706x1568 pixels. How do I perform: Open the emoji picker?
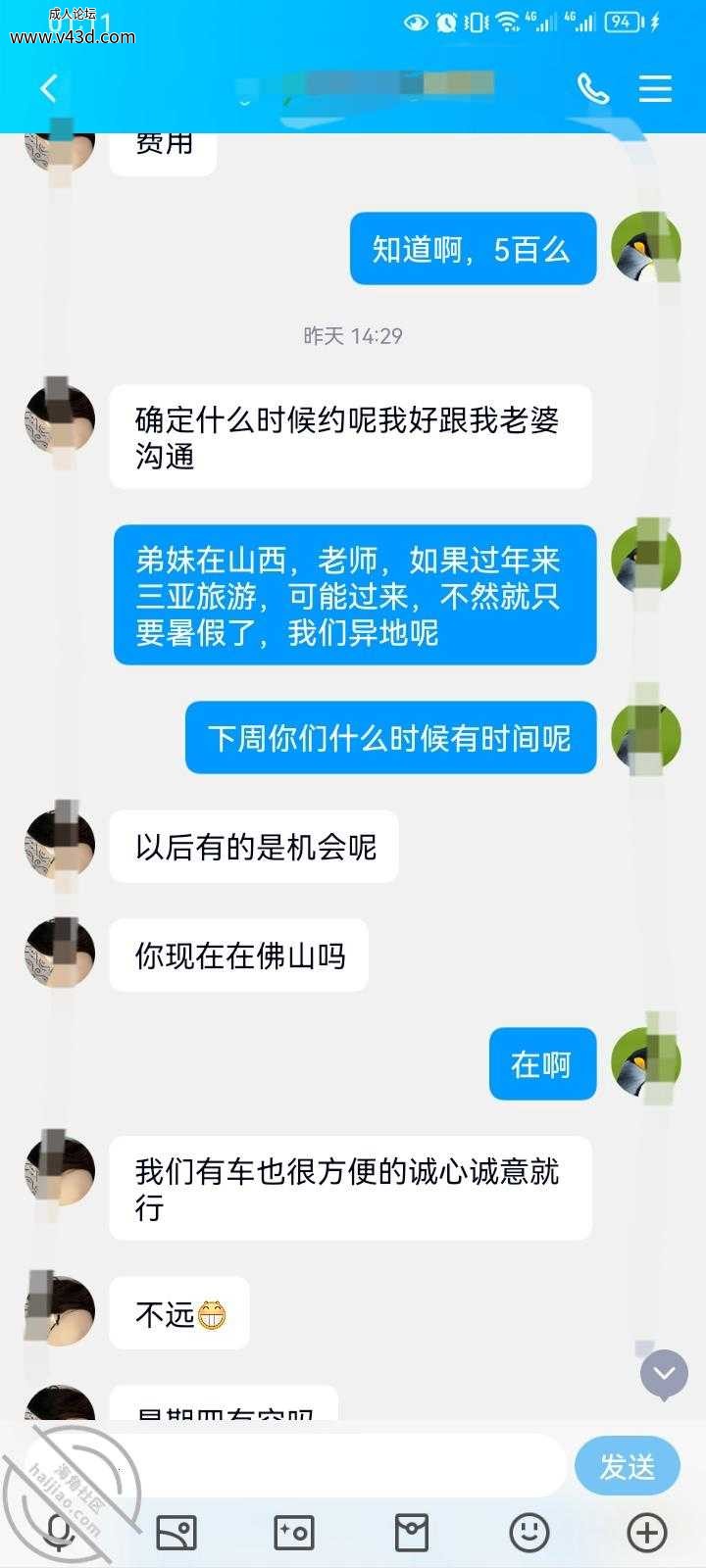coord(529,1532)
